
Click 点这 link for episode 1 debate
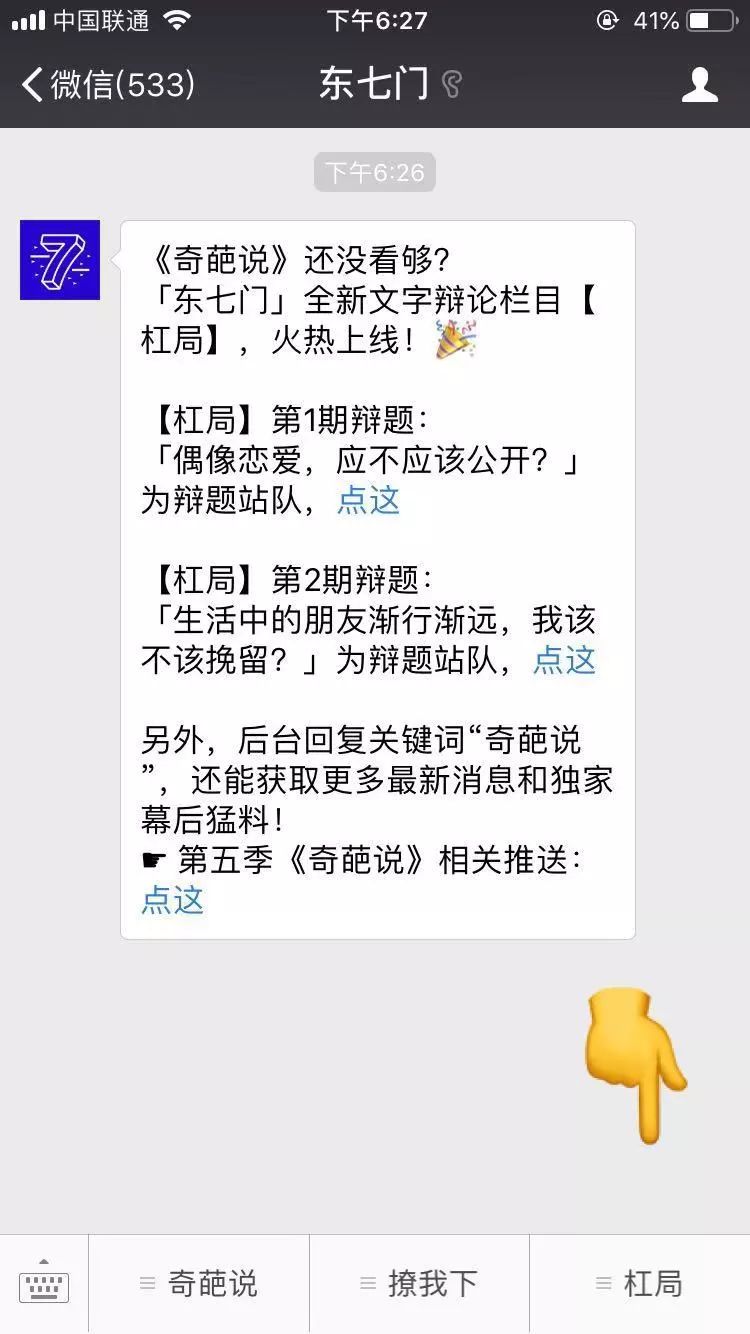tap(367, 501)
